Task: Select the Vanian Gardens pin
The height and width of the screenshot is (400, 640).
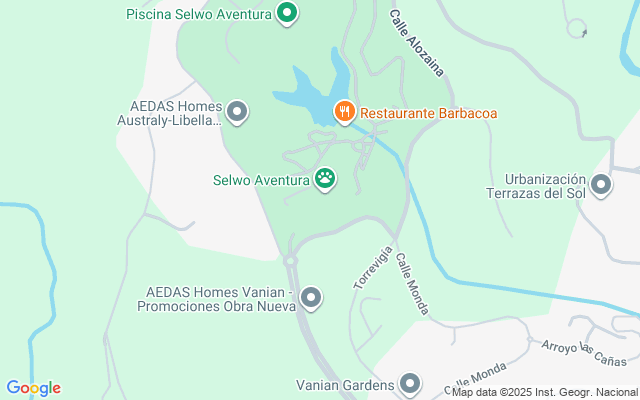Action: (410, 383)
